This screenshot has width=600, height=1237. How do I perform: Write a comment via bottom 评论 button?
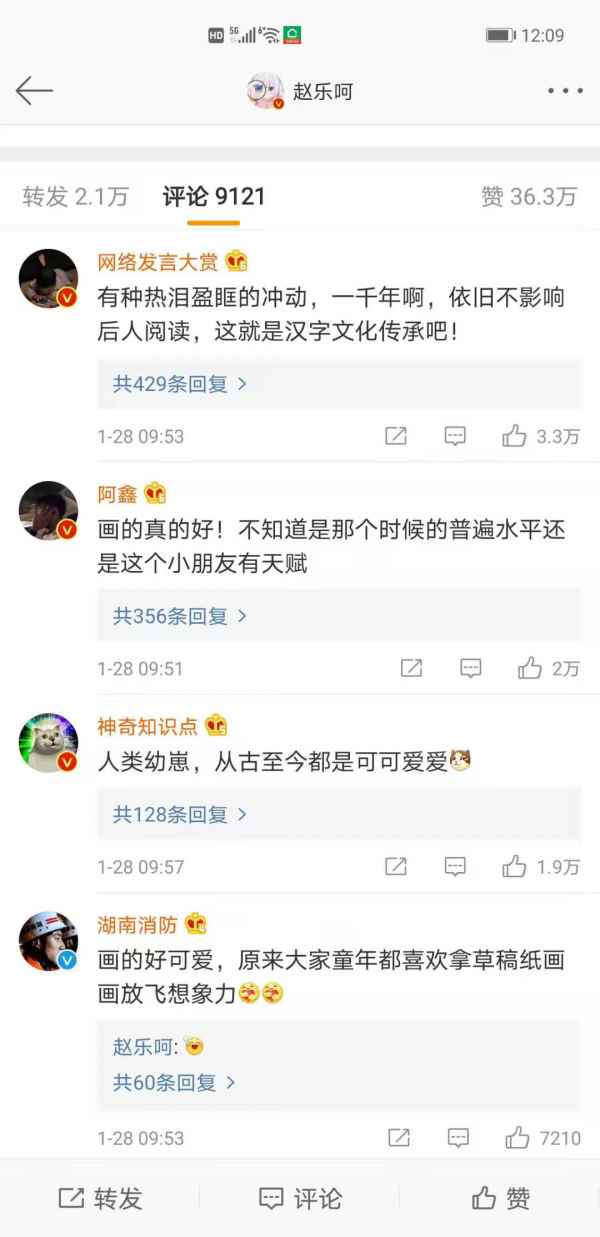coord(300,1198)
